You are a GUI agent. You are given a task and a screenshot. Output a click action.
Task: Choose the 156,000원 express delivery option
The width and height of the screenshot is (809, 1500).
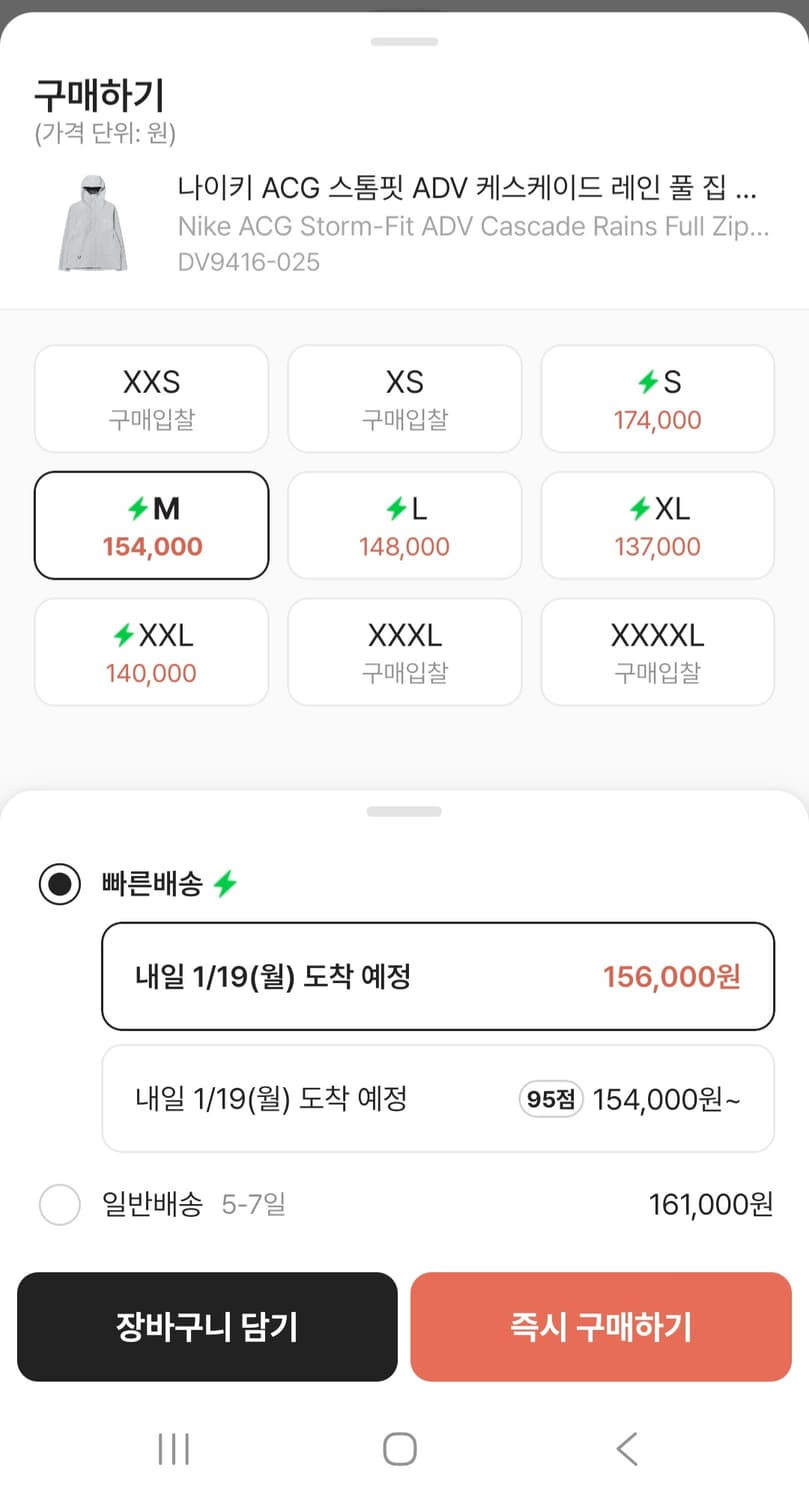[437, 975]
